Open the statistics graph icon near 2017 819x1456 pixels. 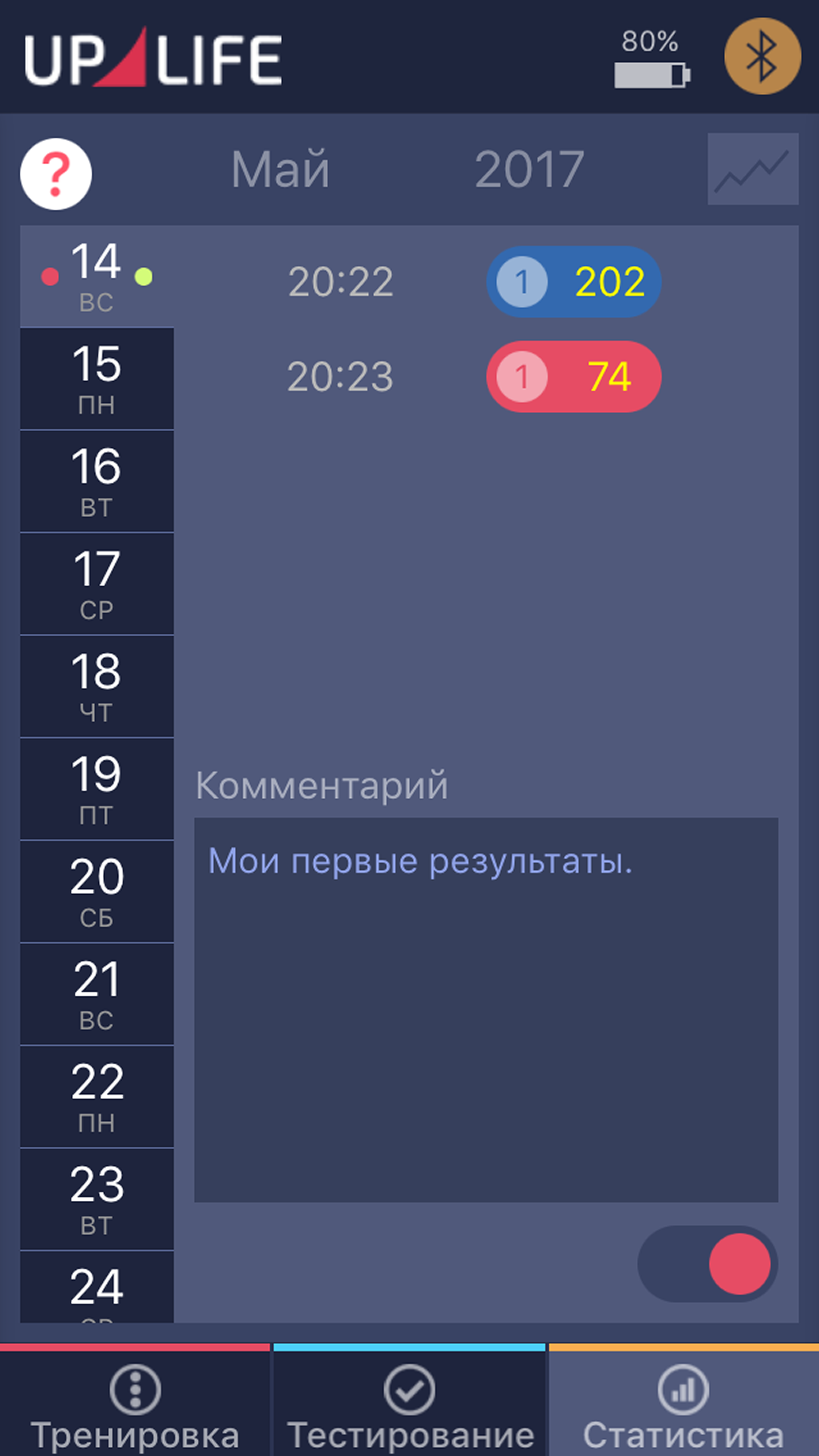753,168
